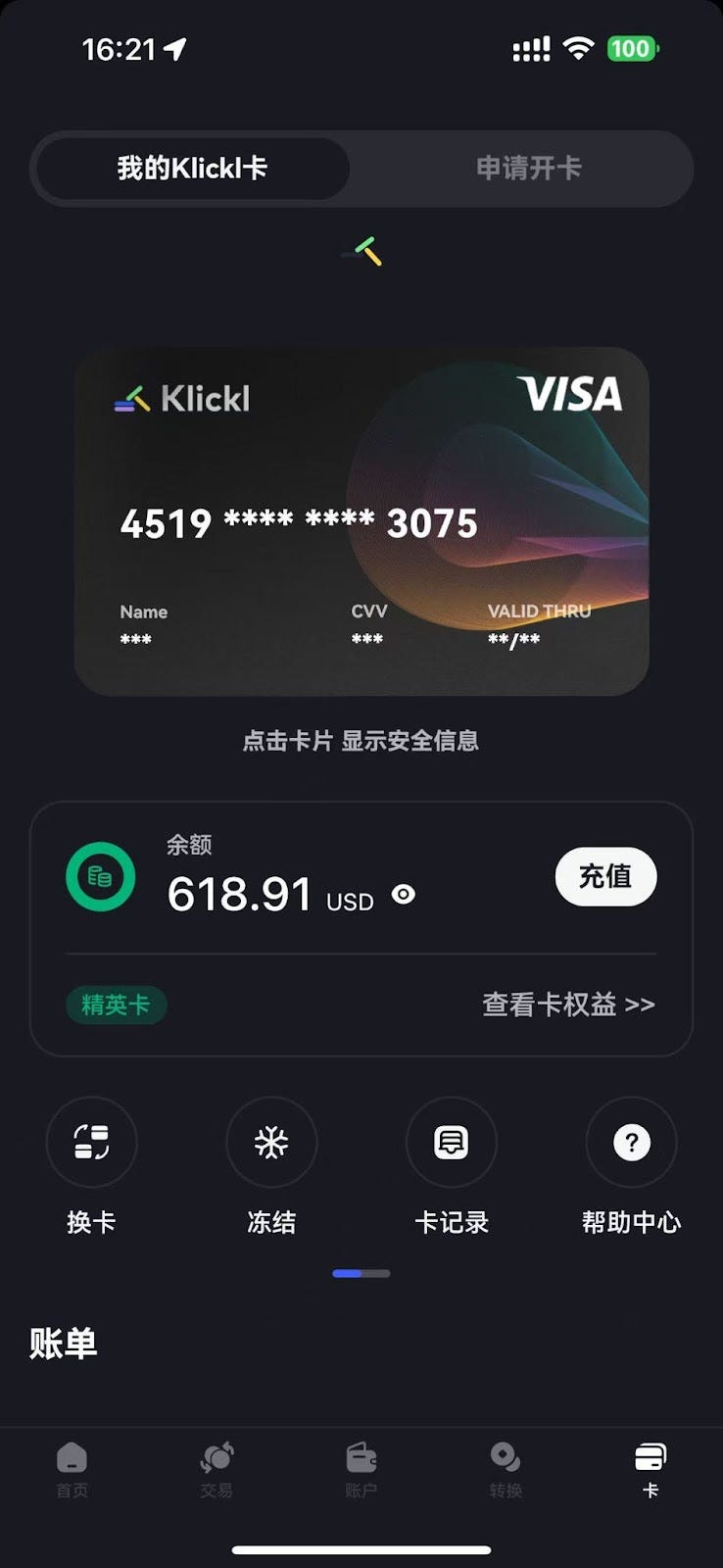Select the 卡 card tab

650,1469
